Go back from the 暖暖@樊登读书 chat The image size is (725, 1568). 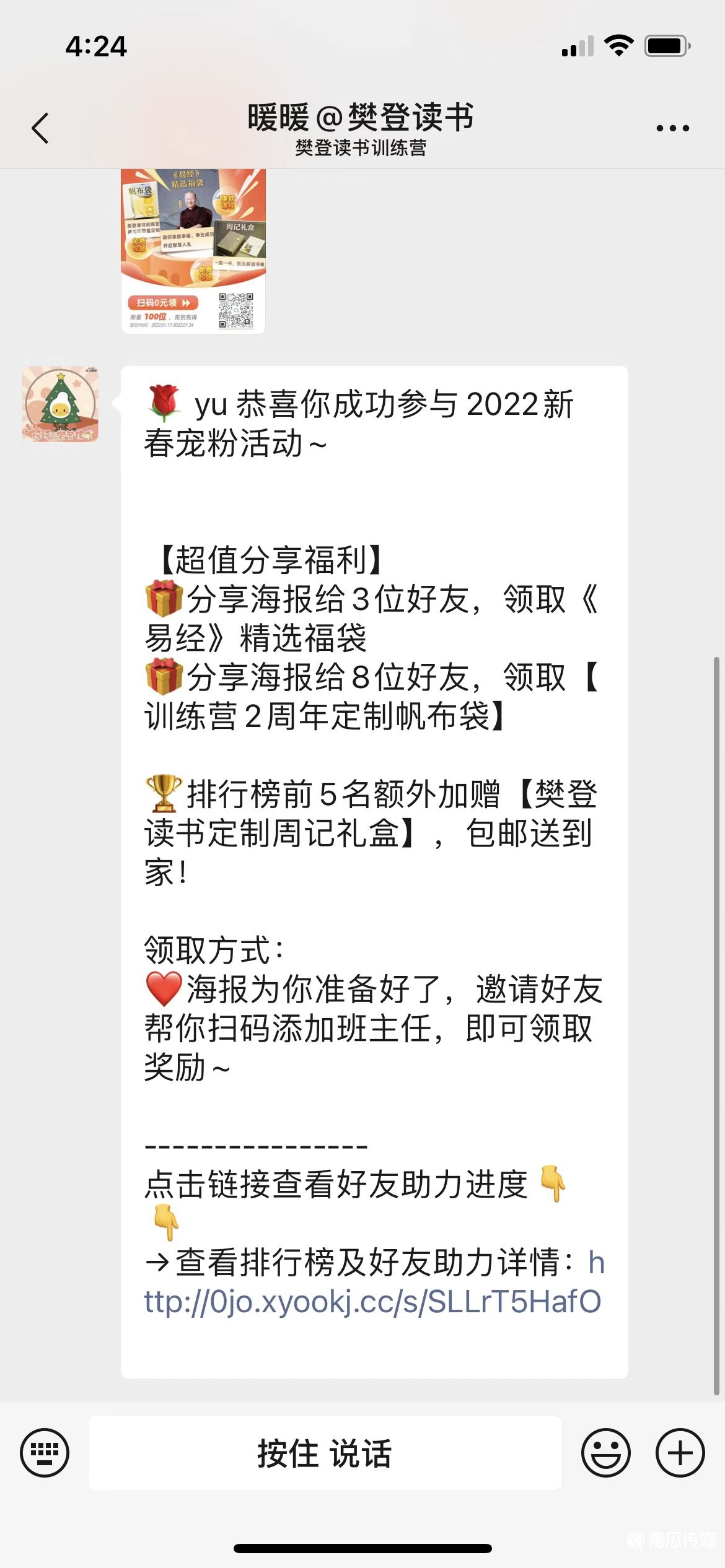(41, 128)
